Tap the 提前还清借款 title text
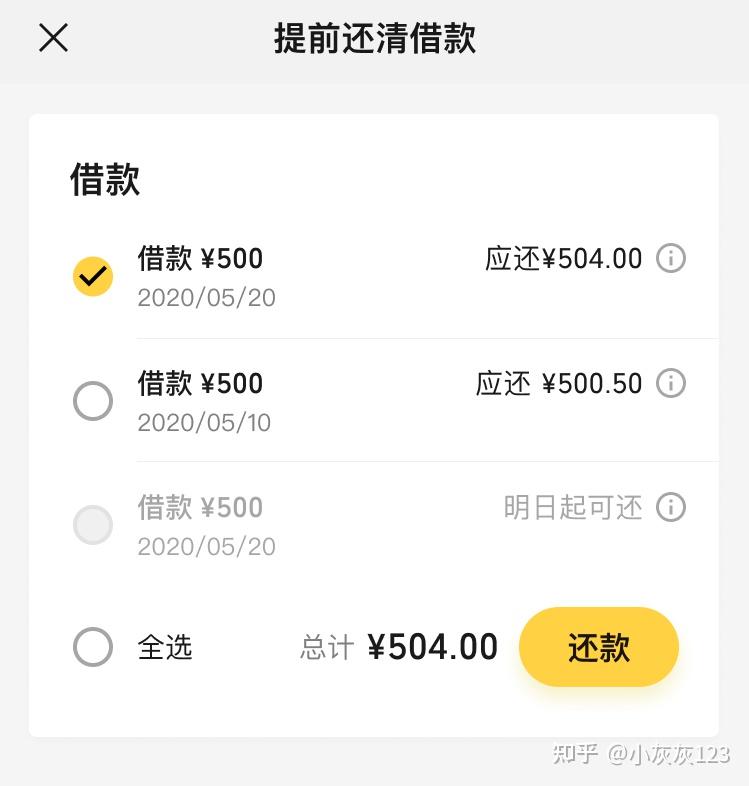Image resolution: width=749 pixels, height=786 pixels. 374,40
